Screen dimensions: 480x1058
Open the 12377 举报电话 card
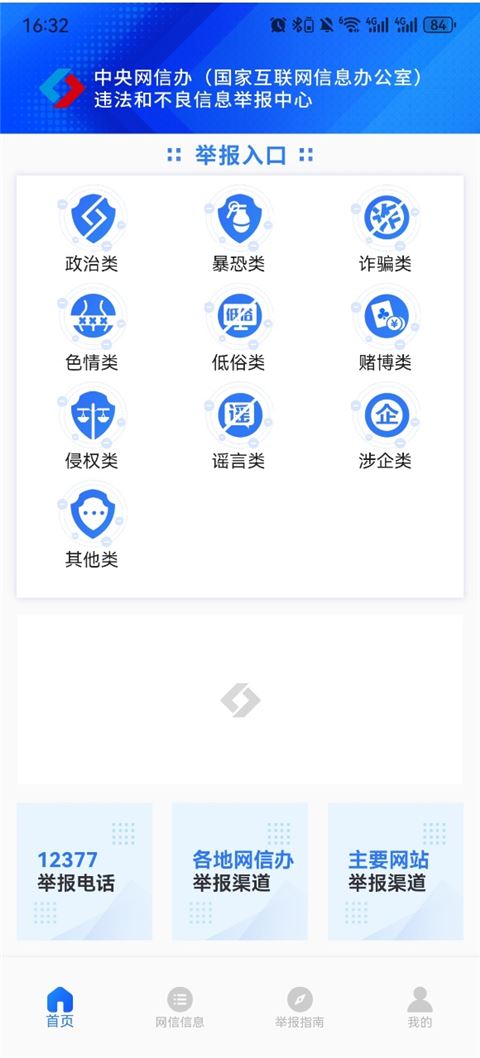(x=84, y=871)
